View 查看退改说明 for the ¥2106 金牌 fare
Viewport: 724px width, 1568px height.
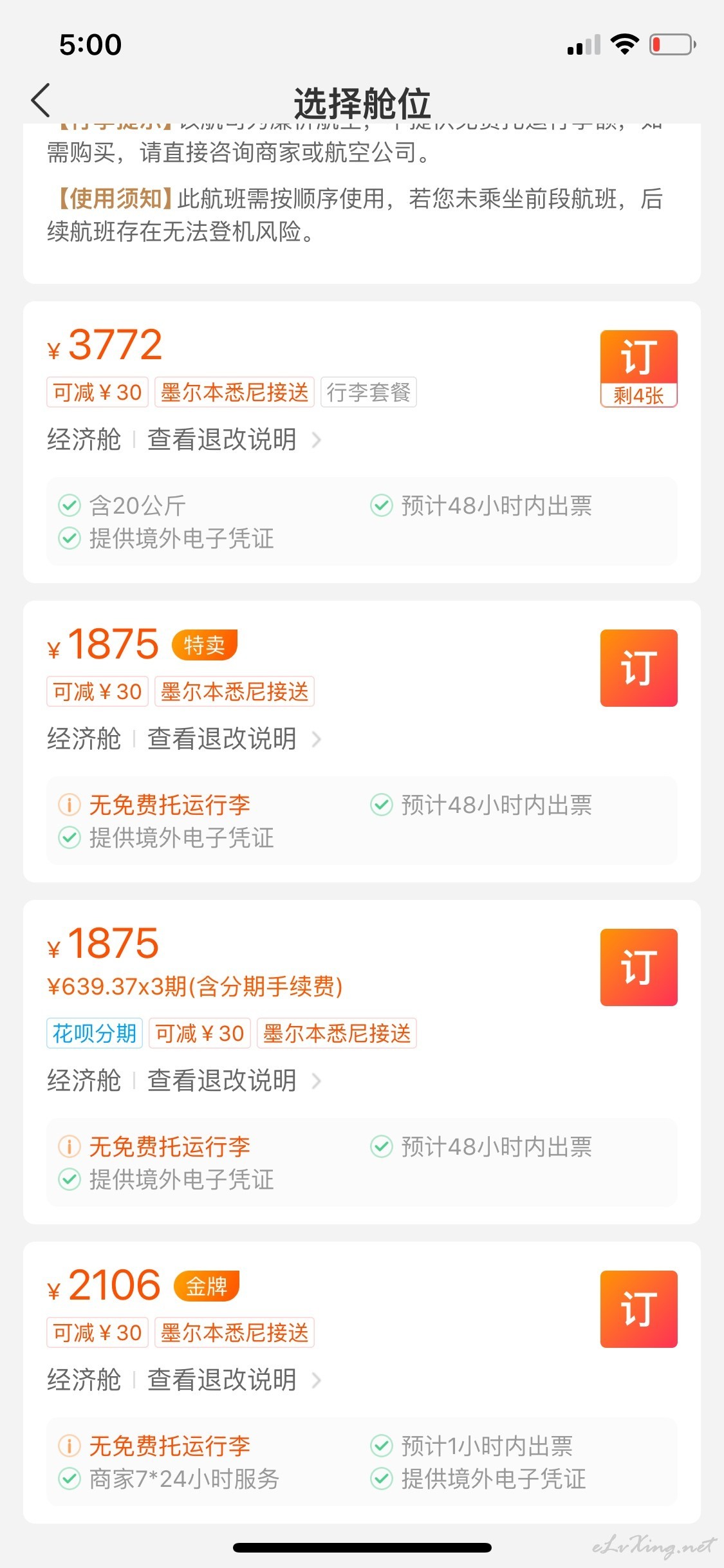[234, 1380]
